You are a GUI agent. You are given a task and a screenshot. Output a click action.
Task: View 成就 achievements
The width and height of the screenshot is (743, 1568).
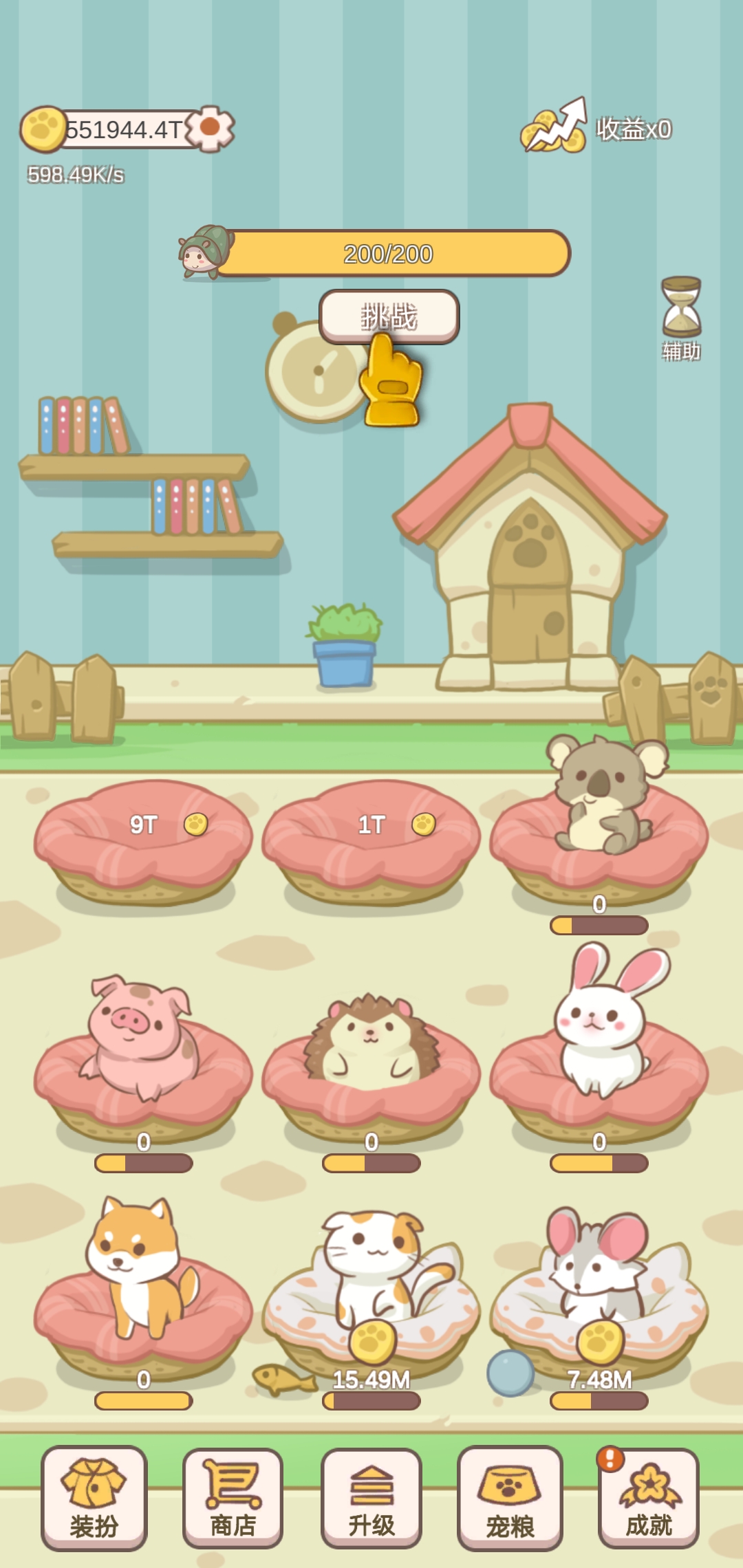tap(649, 1498)
